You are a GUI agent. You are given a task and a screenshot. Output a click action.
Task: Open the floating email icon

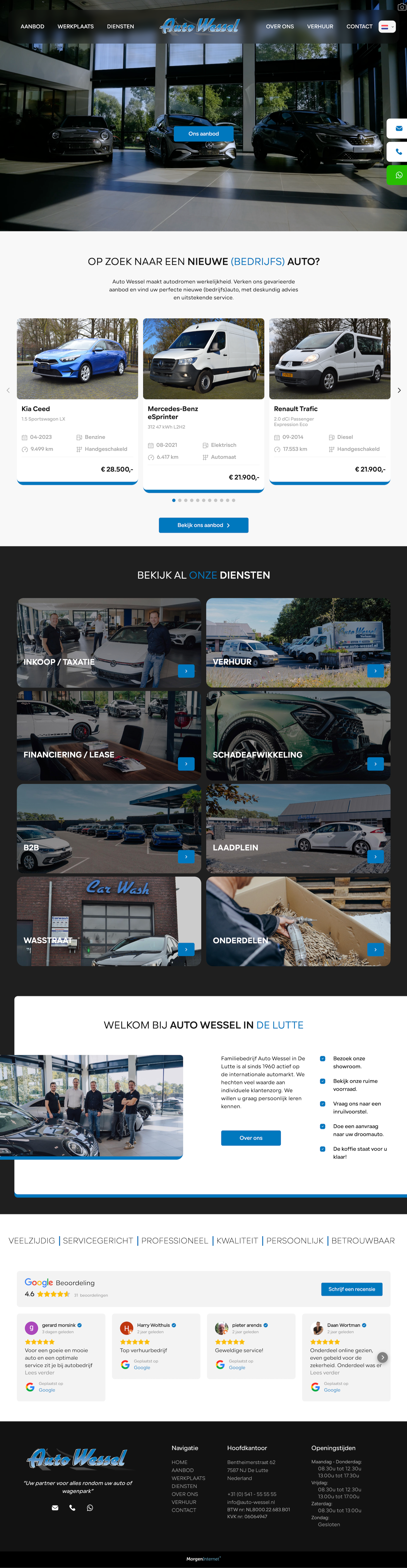(x=398, y=129)
